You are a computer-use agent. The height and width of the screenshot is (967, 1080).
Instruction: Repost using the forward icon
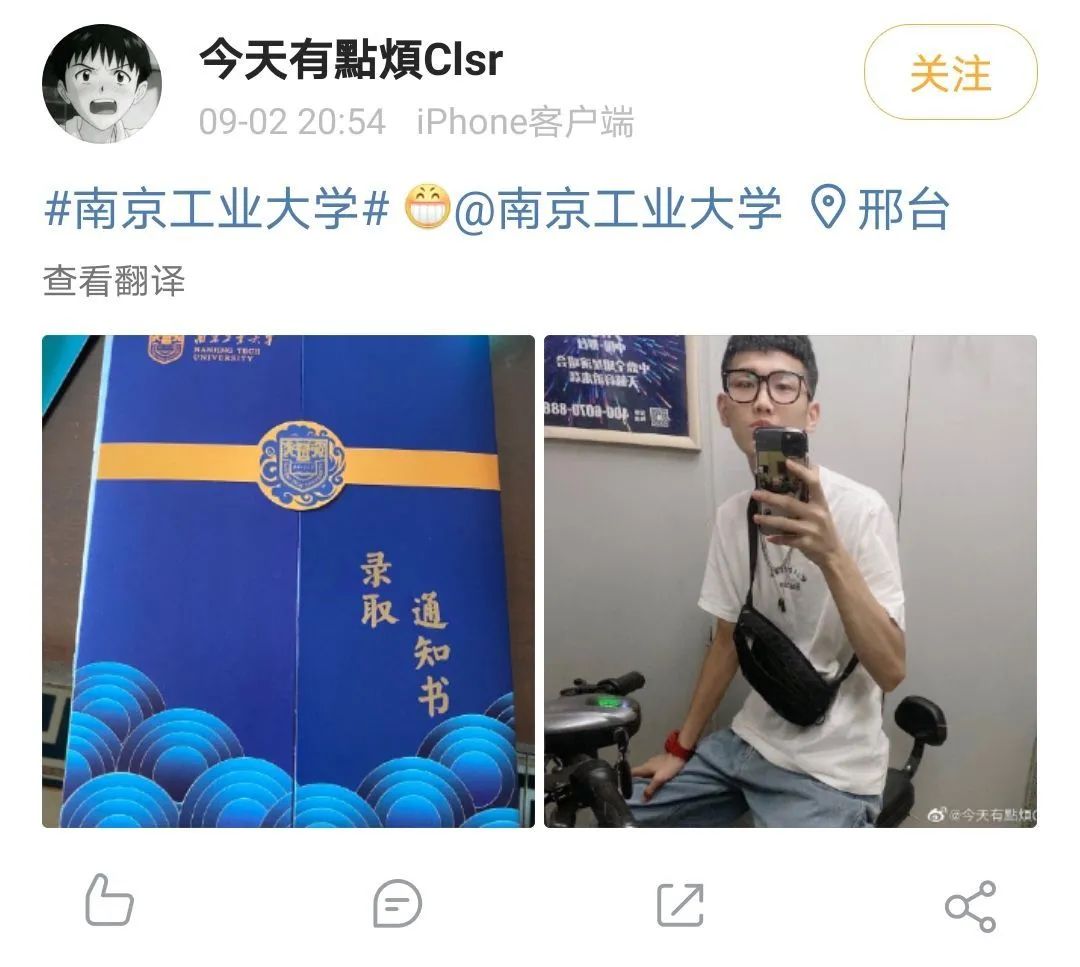coord(680,905)
